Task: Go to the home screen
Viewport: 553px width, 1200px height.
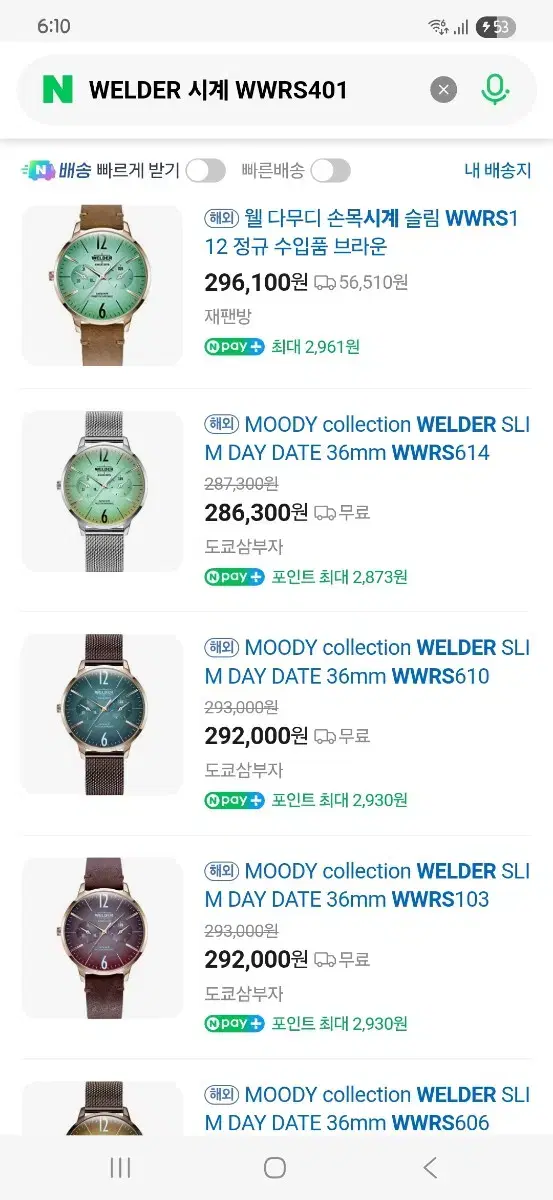Action: pyautogui.click(x=275, y=1167)
